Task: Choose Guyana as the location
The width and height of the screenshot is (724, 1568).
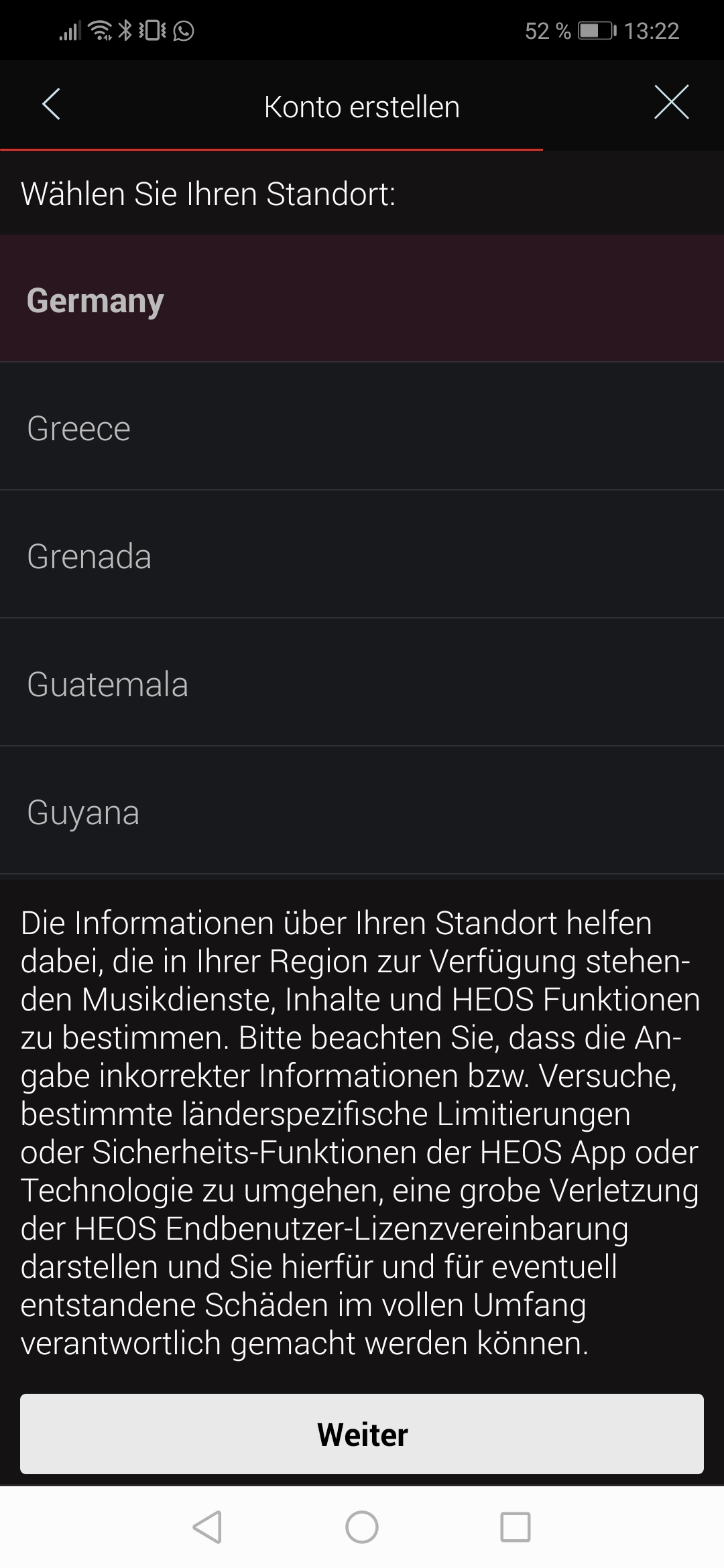Action: click(x=362, y=811)
